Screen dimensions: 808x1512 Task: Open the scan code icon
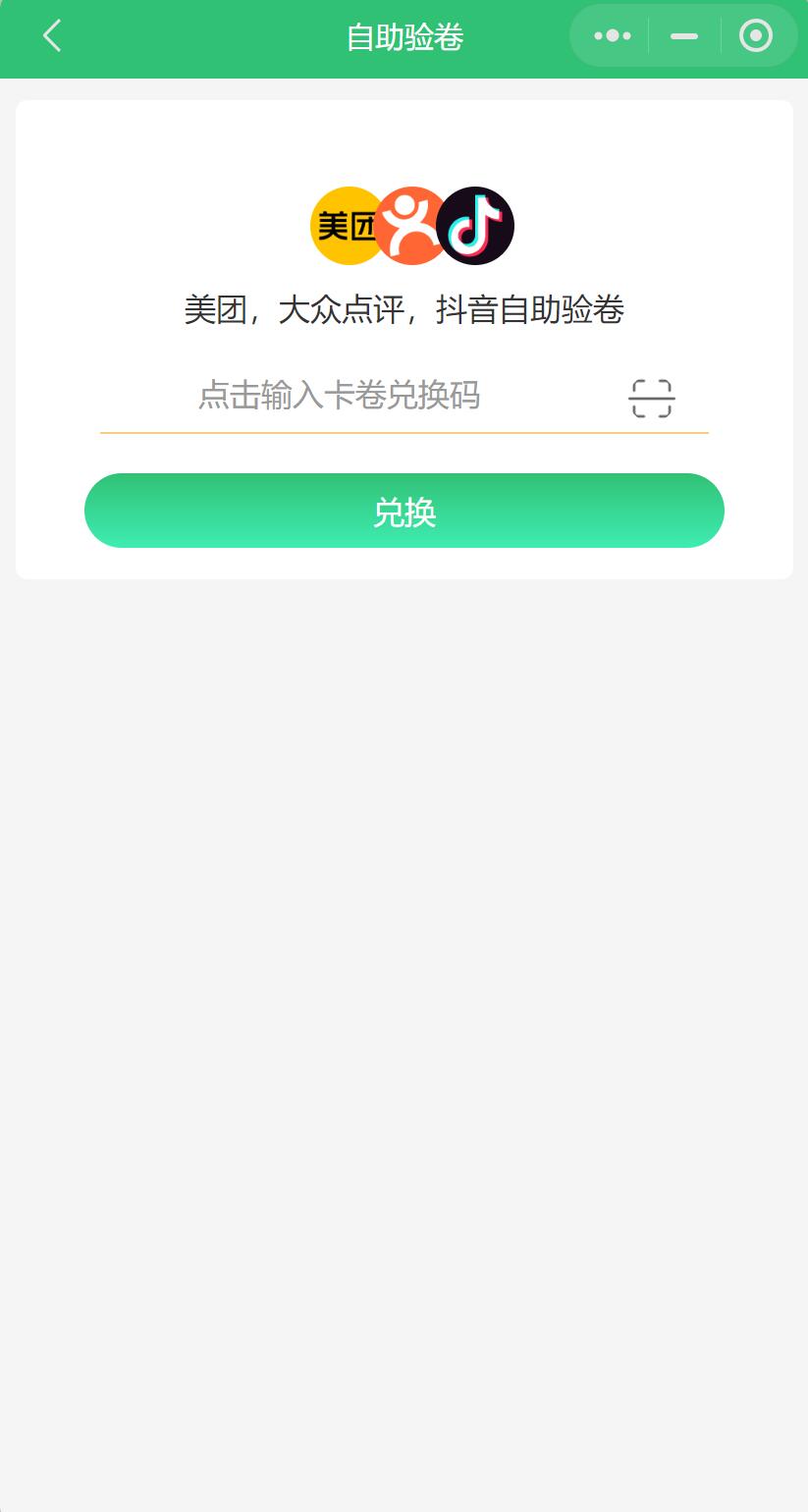(x=651, y=399)
